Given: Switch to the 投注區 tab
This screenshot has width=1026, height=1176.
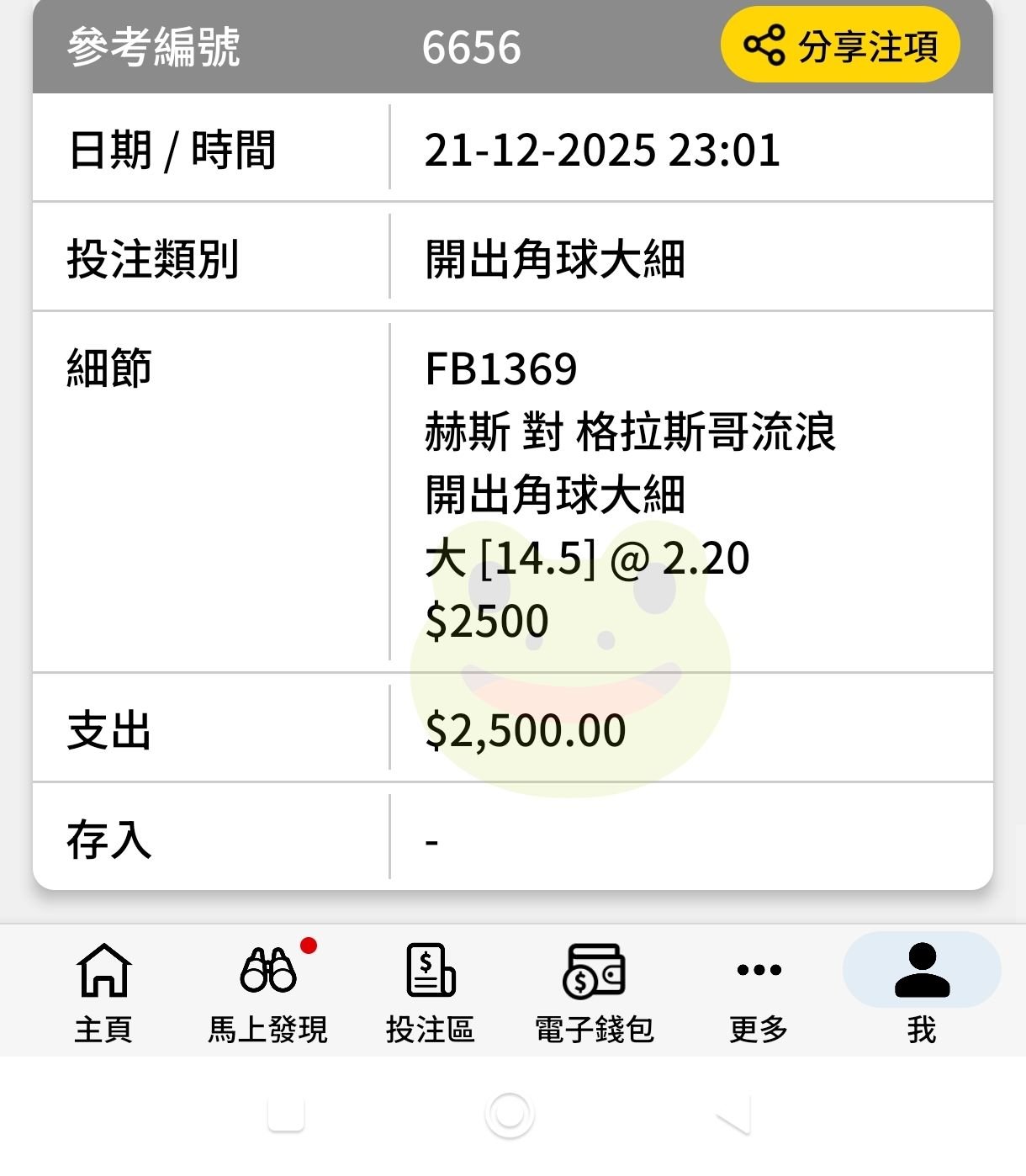Looking at the screenshot, I should [431, 991].
